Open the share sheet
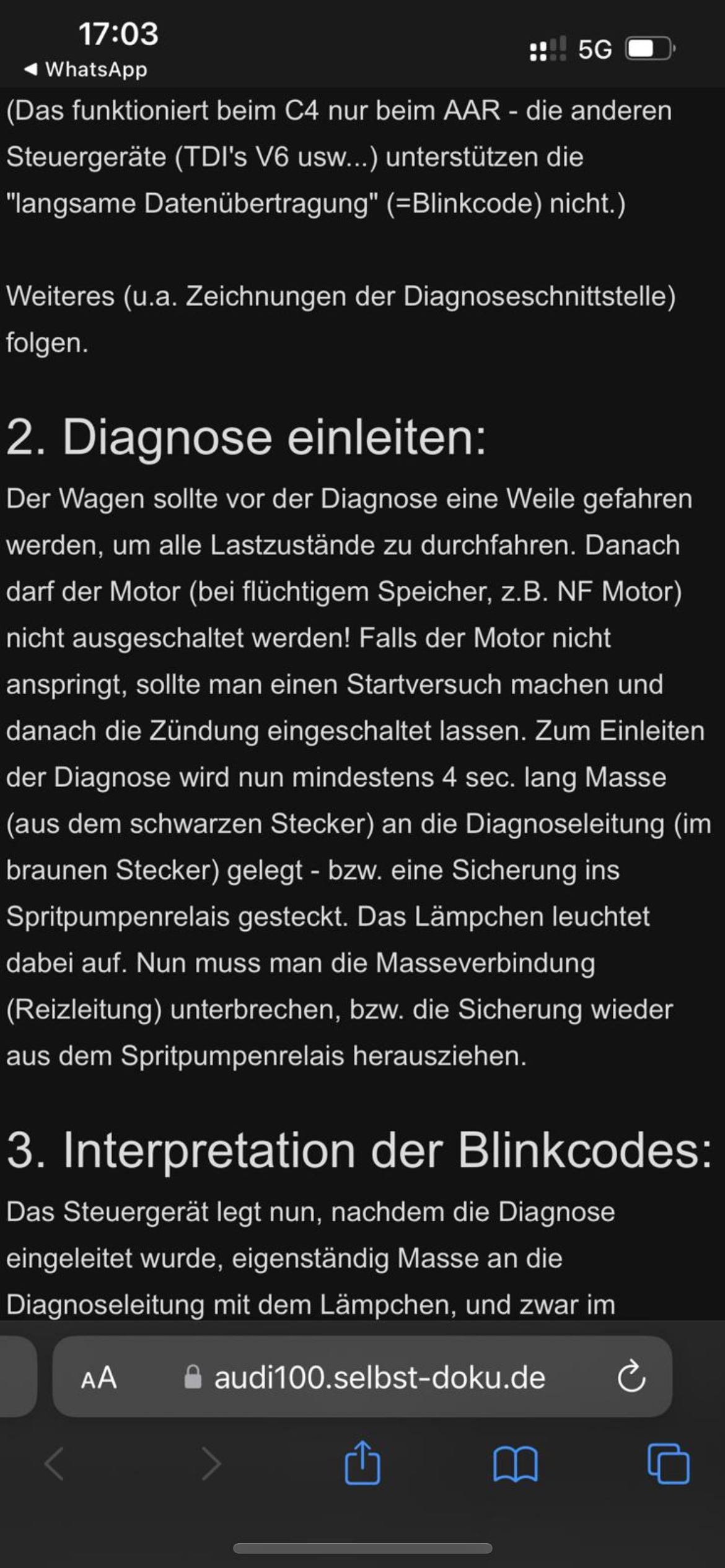Viewport: 725px width, 1568px height. coord(362,1464)
